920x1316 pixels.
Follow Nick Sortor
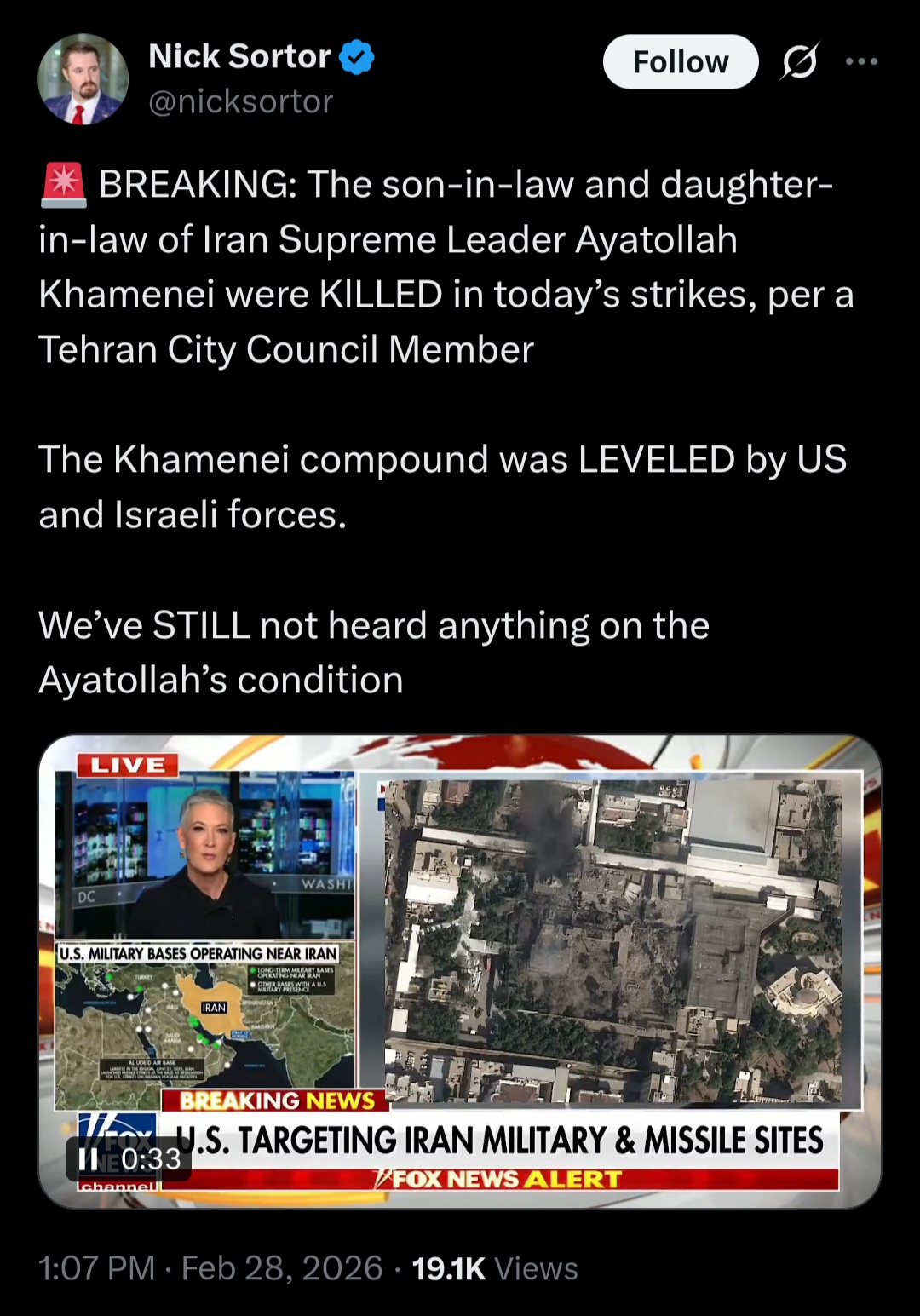[680, 61]
